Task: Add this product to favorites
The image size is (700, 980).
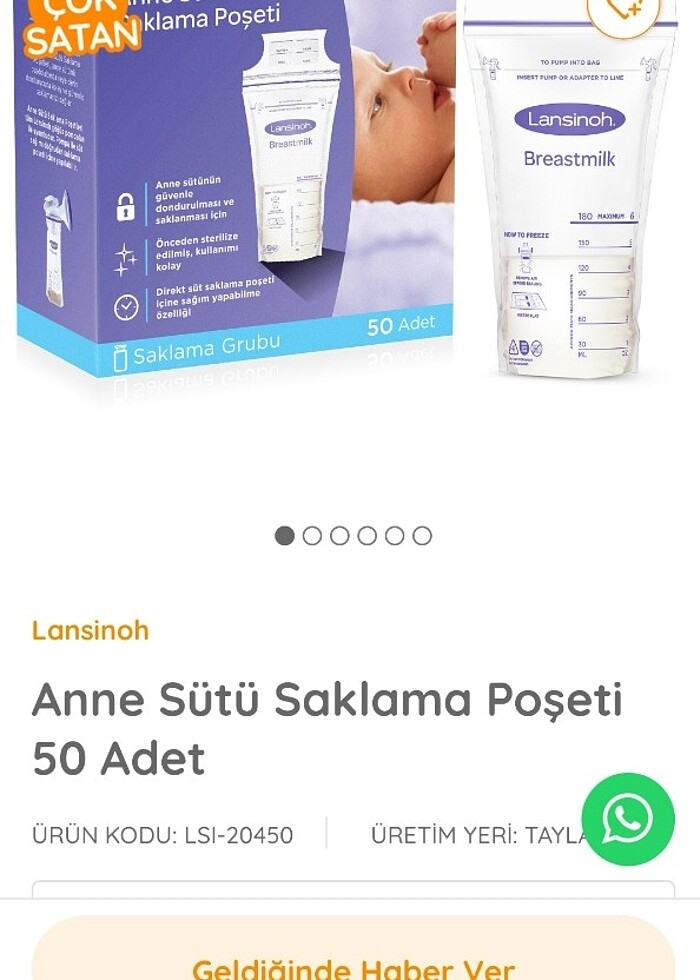Action: pyautogui.click(x=626, y=11)
